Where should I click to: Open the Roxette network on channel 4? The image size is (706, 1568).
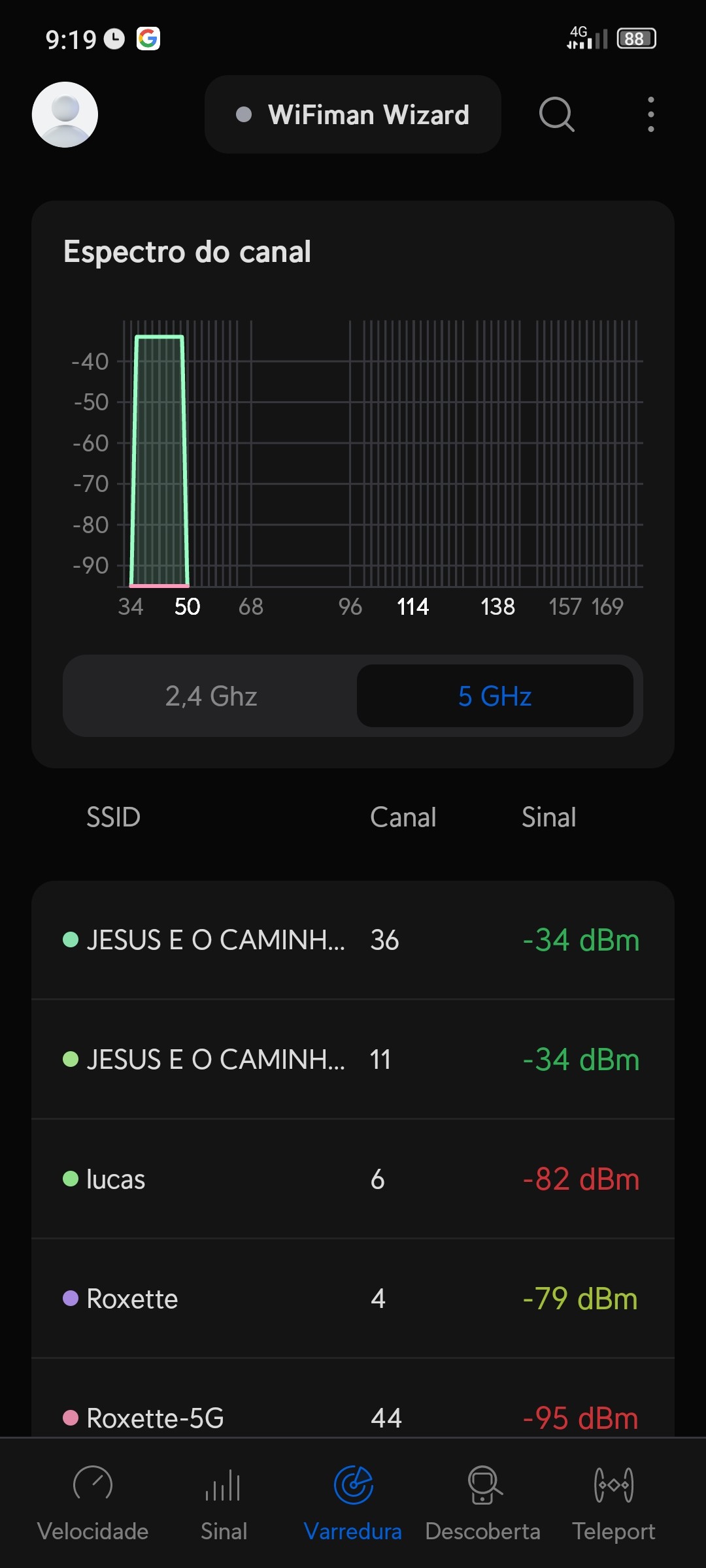(x=353, y=1298)
